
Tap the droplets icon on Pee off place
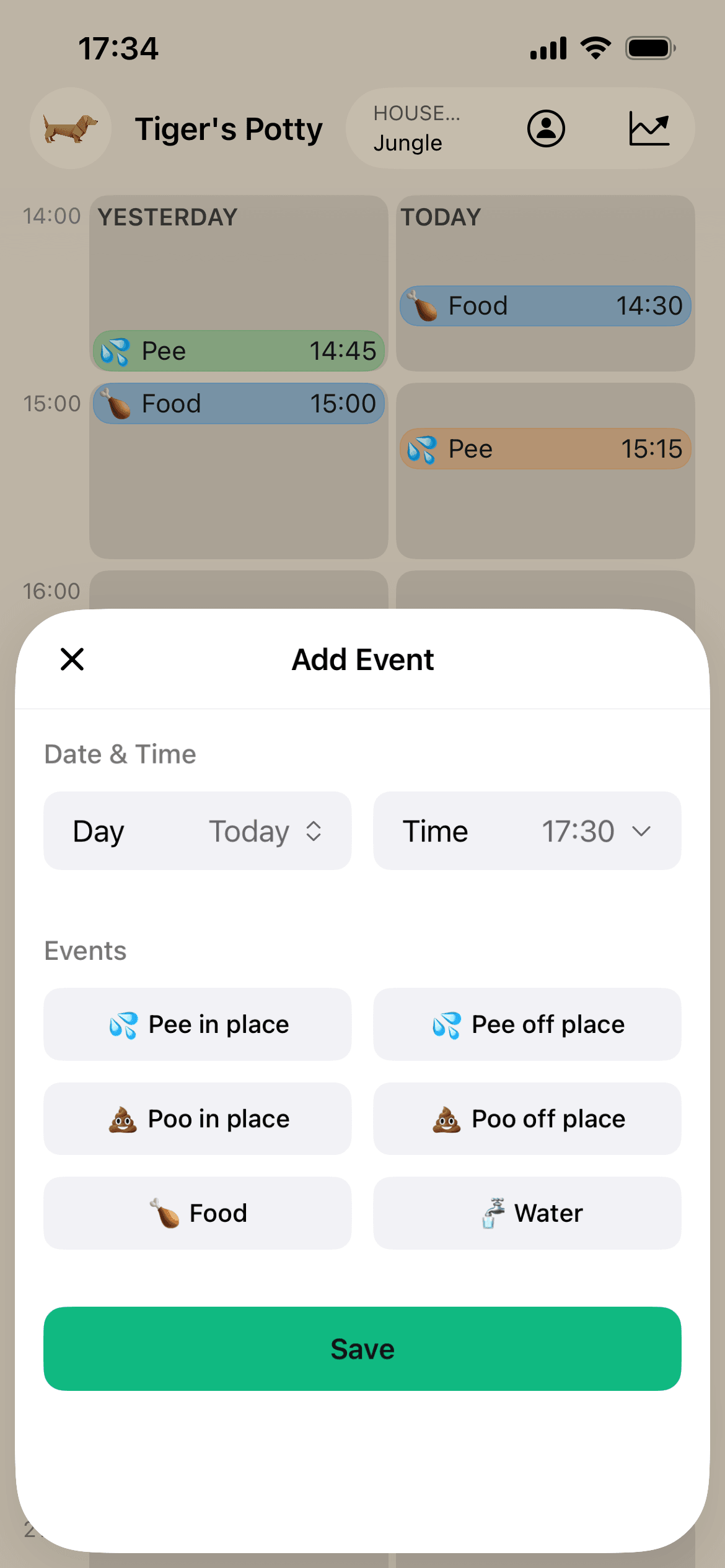pyautogui.click(x=450, y=1024)
